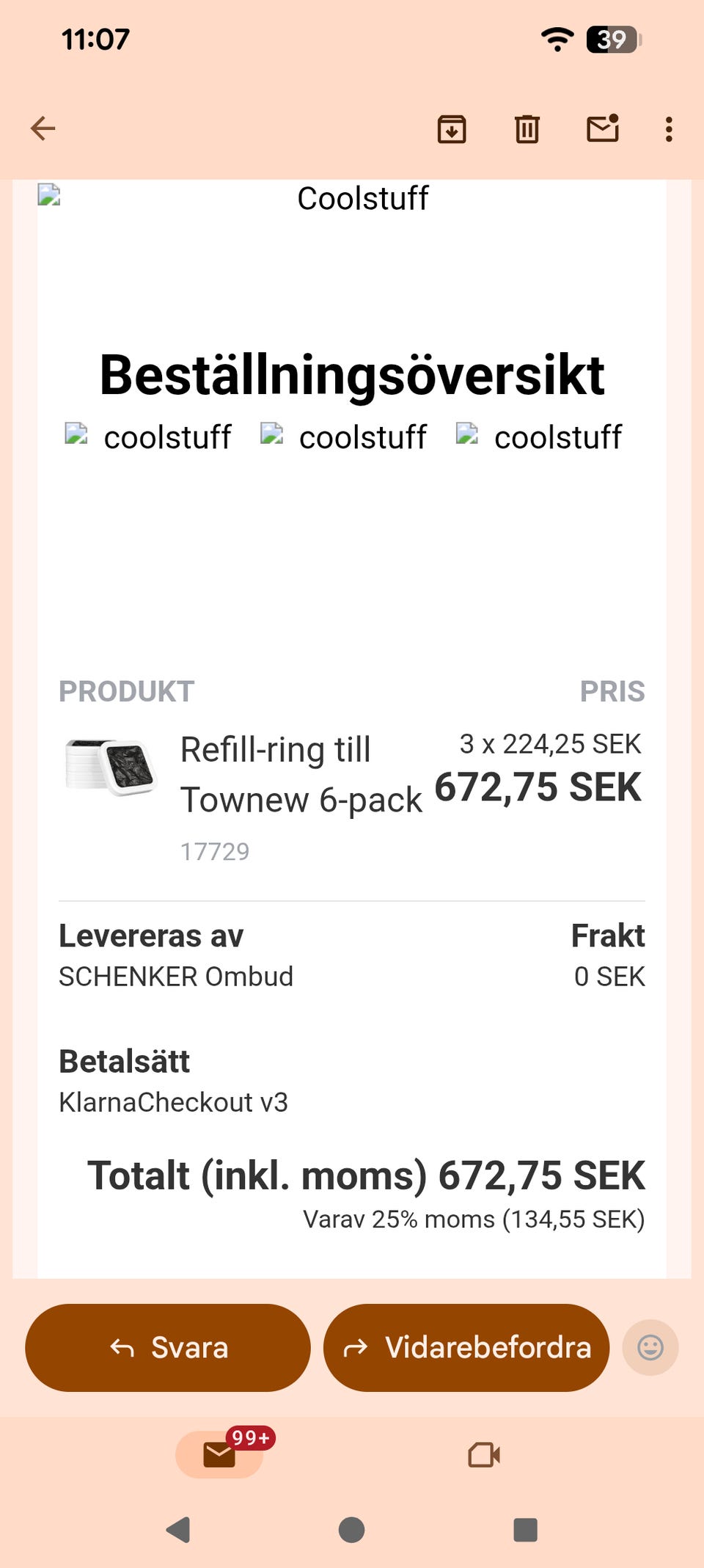
Task: Archive this Coolstuff email
Action: point(452,128)
